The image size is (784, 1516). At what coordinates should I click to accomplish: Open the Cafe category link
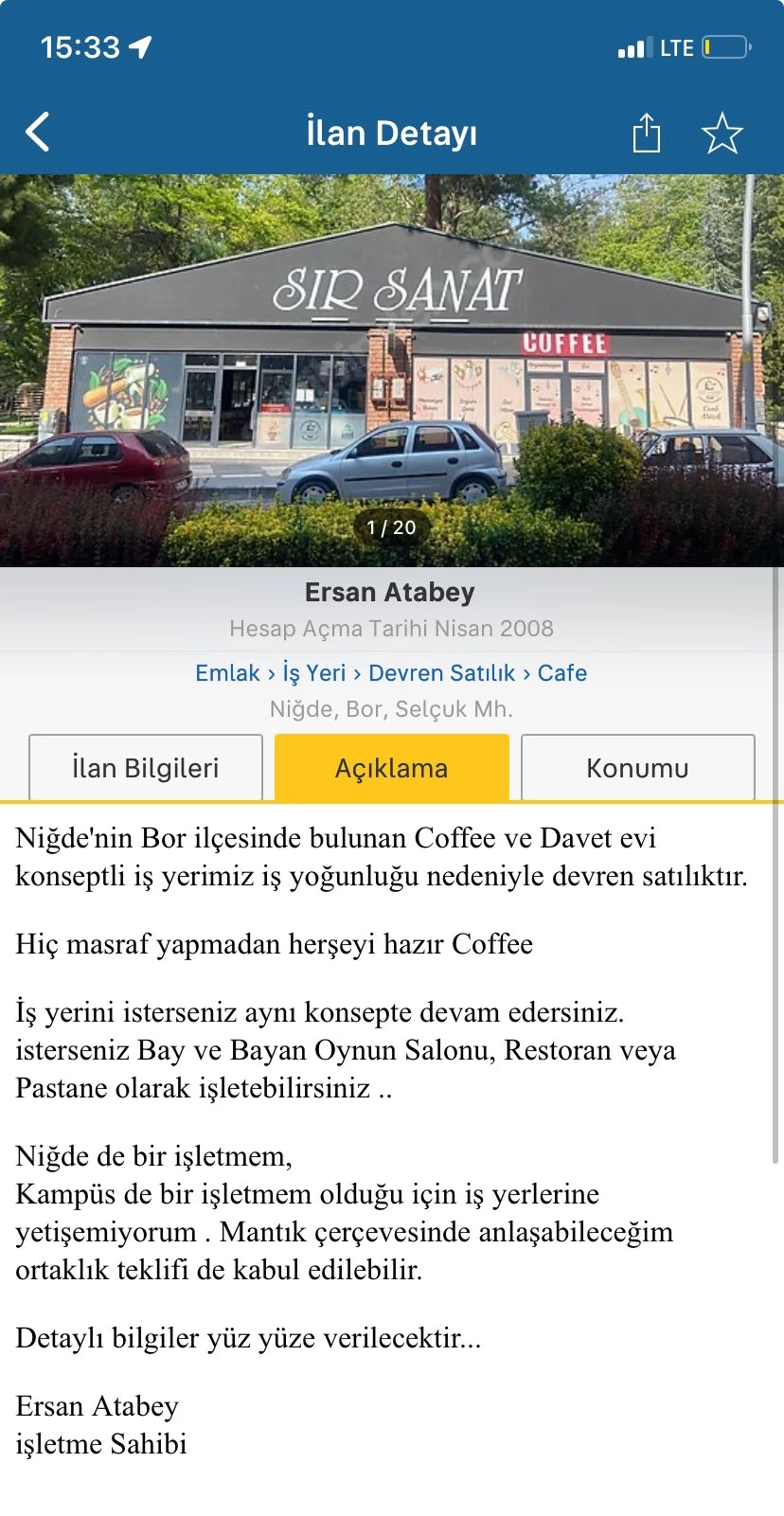562,673
